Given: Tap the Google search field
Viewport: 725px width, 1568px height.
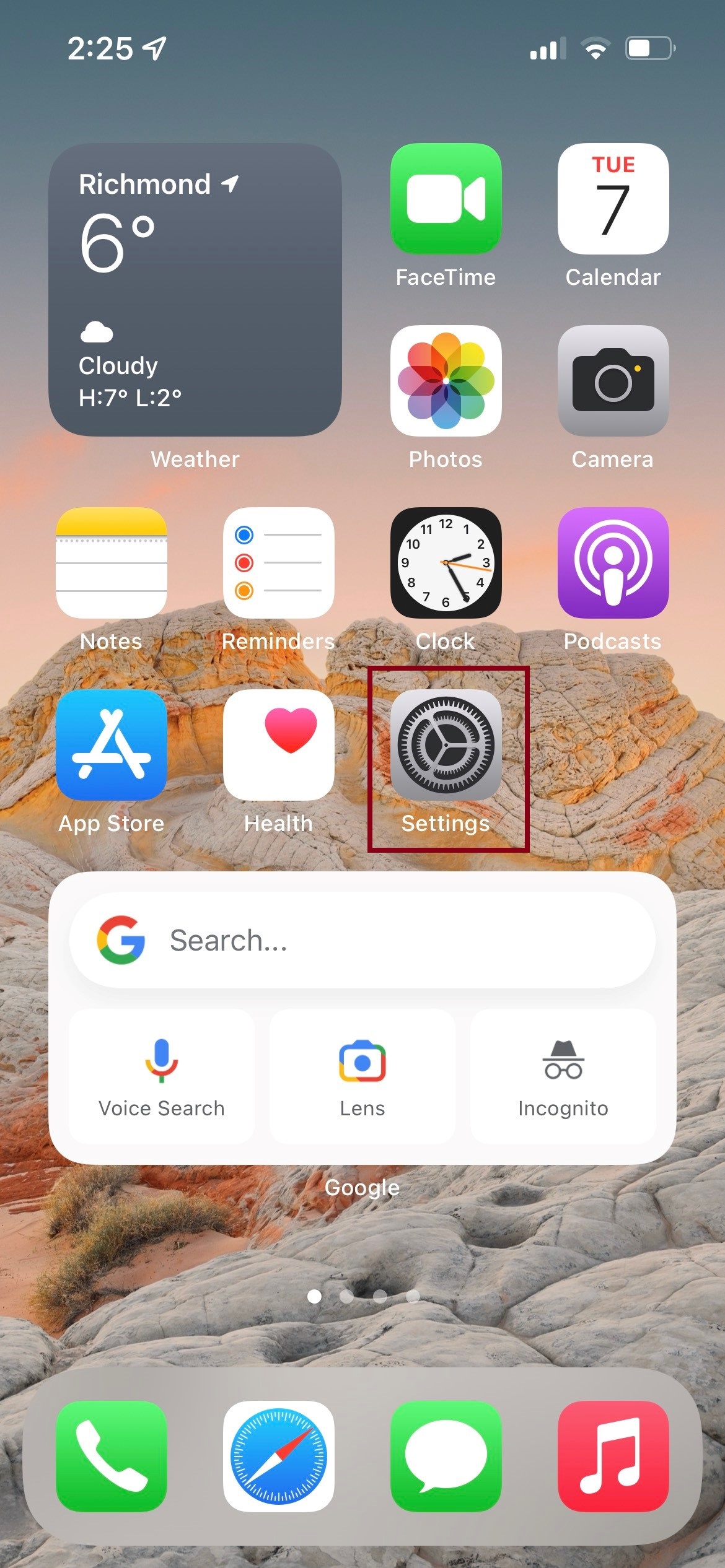Looking at the screenshot, I should tap(362, 940).
